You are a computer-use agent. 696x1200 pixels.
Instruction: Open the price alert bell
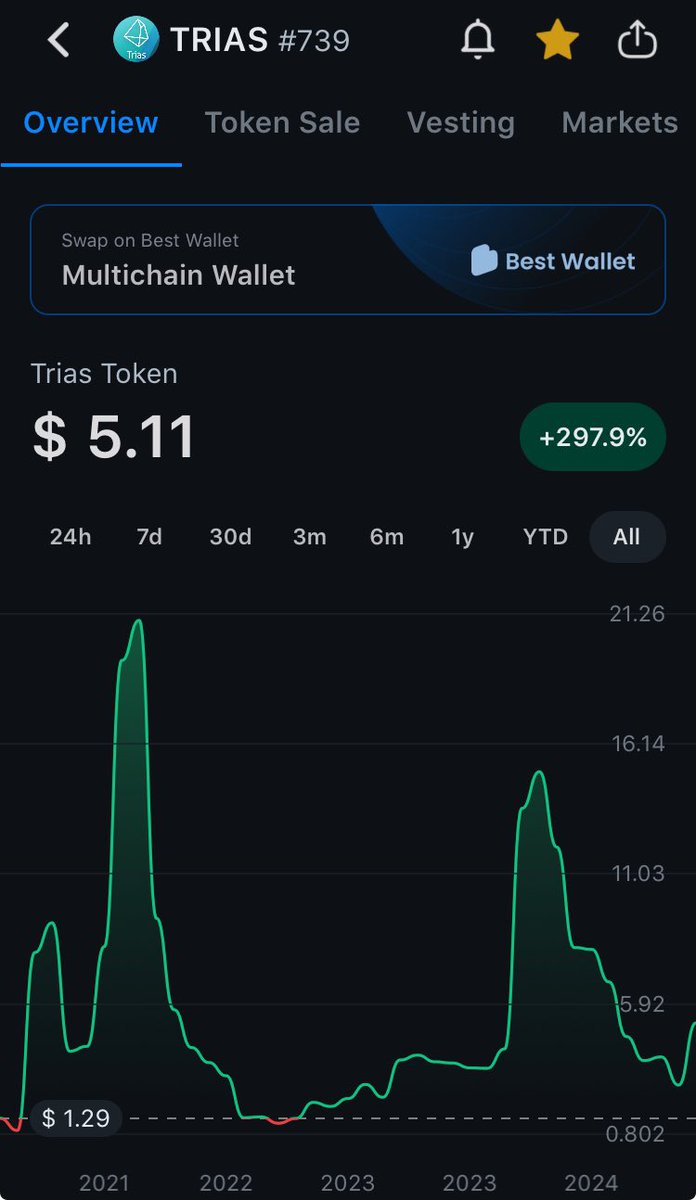tap(478, 40)
